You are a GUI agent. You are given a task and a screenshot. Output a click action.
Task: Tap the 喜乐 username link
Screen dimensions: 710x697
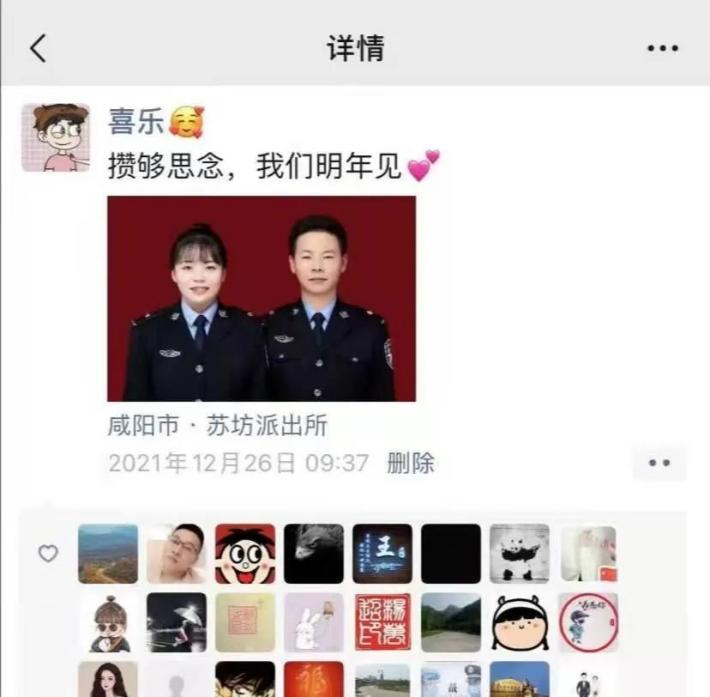click(135, 122)
